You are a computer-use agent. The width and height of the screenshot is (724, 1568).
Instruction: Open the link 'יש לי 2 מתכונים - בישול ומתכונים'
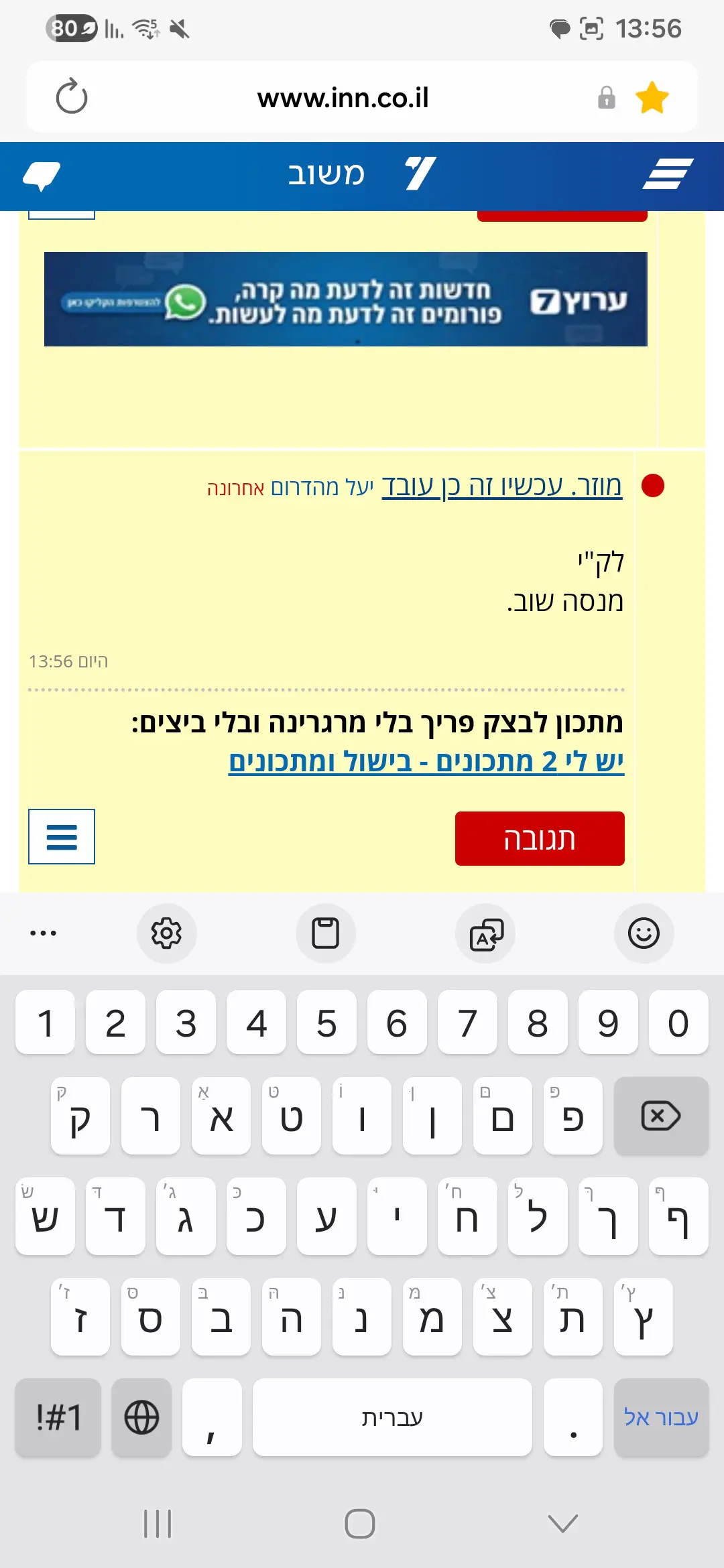tap(426, 762)
